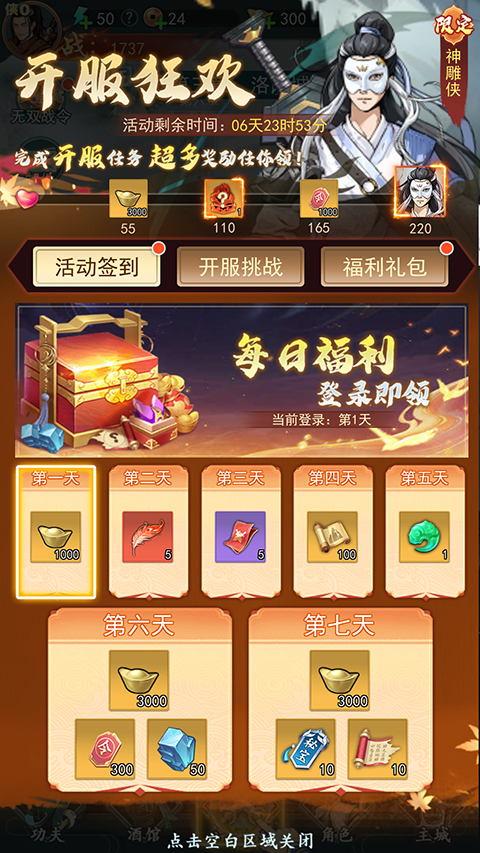This screenshot has width=480, height=853.
Task: View the 220-point masked hero reward
Action: coord(420,191)
